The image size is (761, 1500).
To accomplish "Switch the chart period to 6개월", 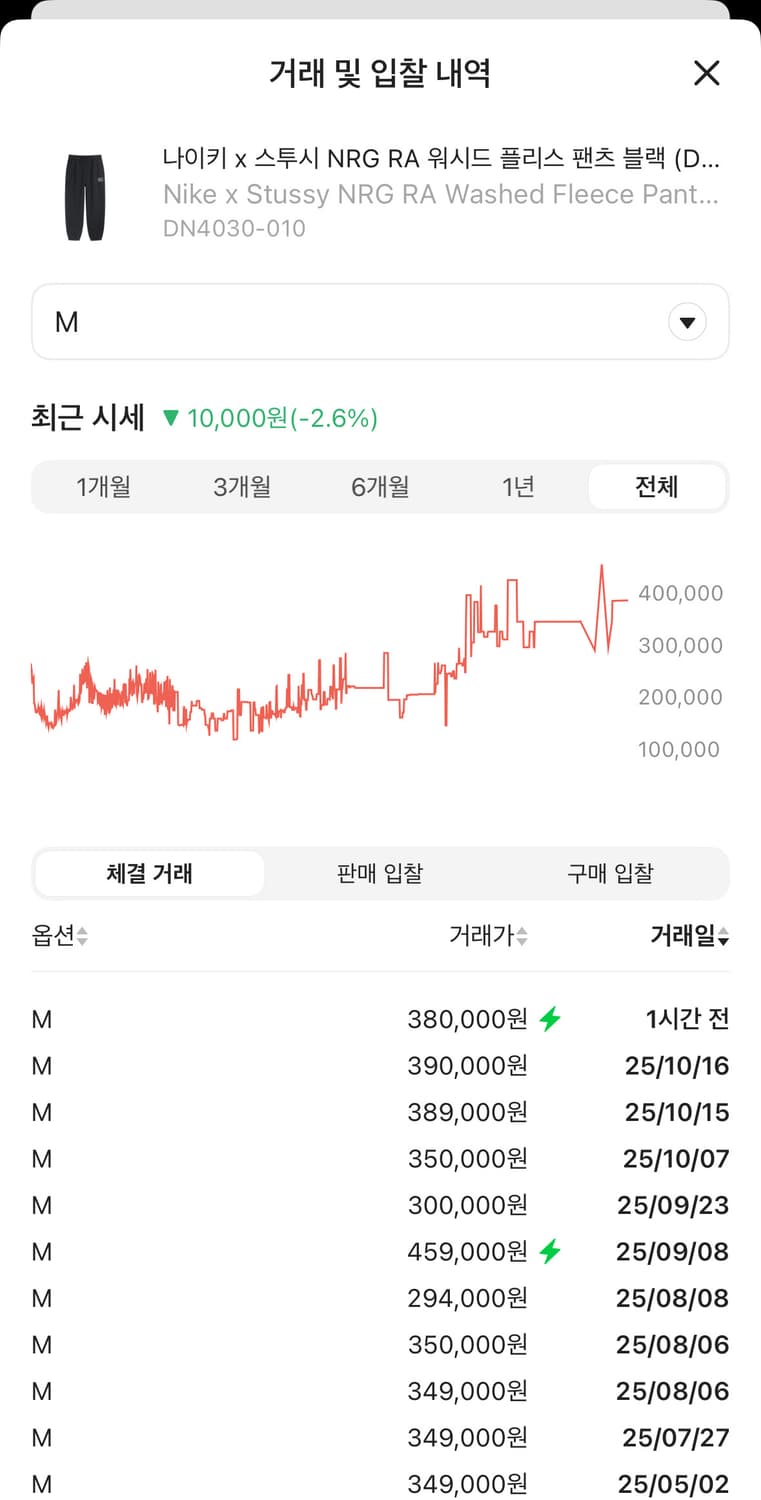I will [380, 487].
